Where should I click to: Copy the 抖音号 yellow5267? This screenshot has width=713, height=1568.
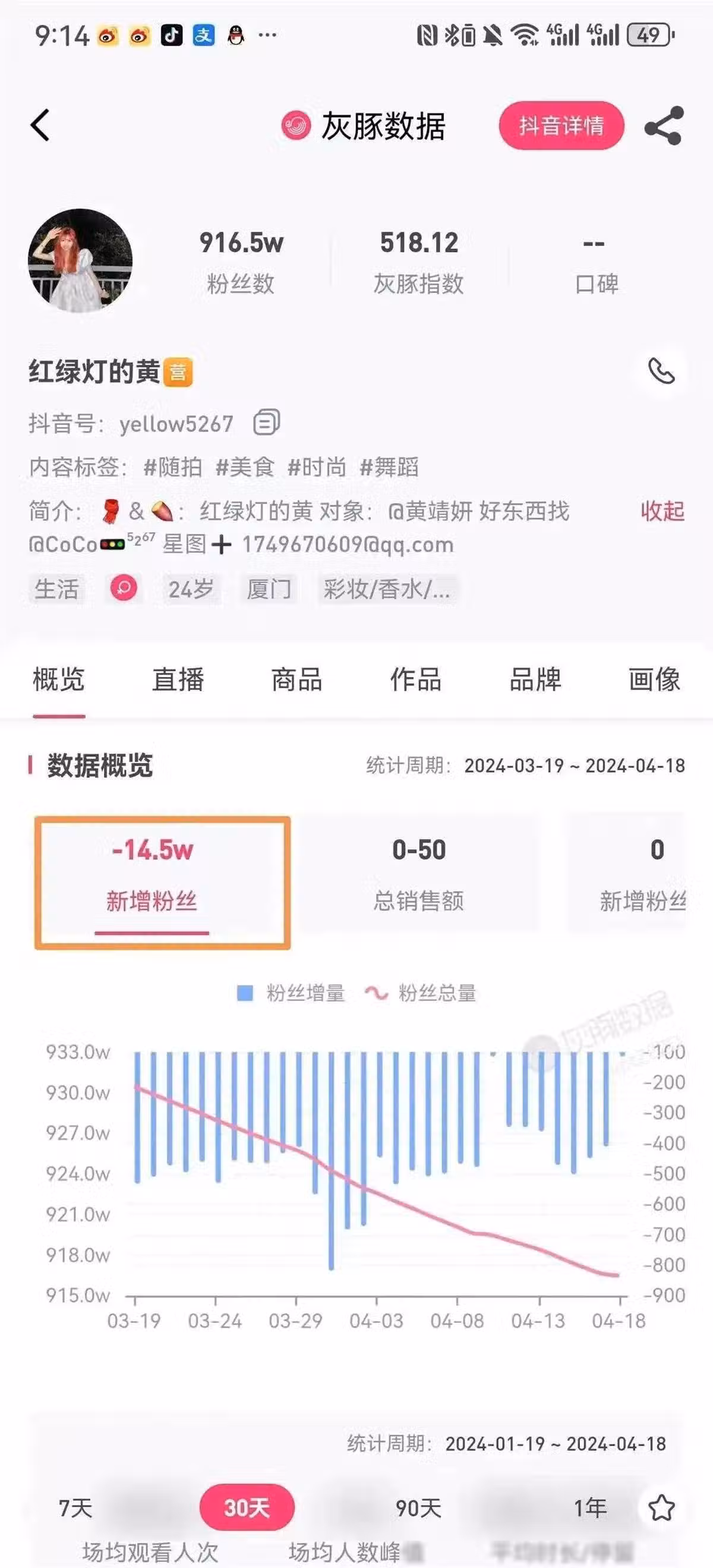point(266,423)
